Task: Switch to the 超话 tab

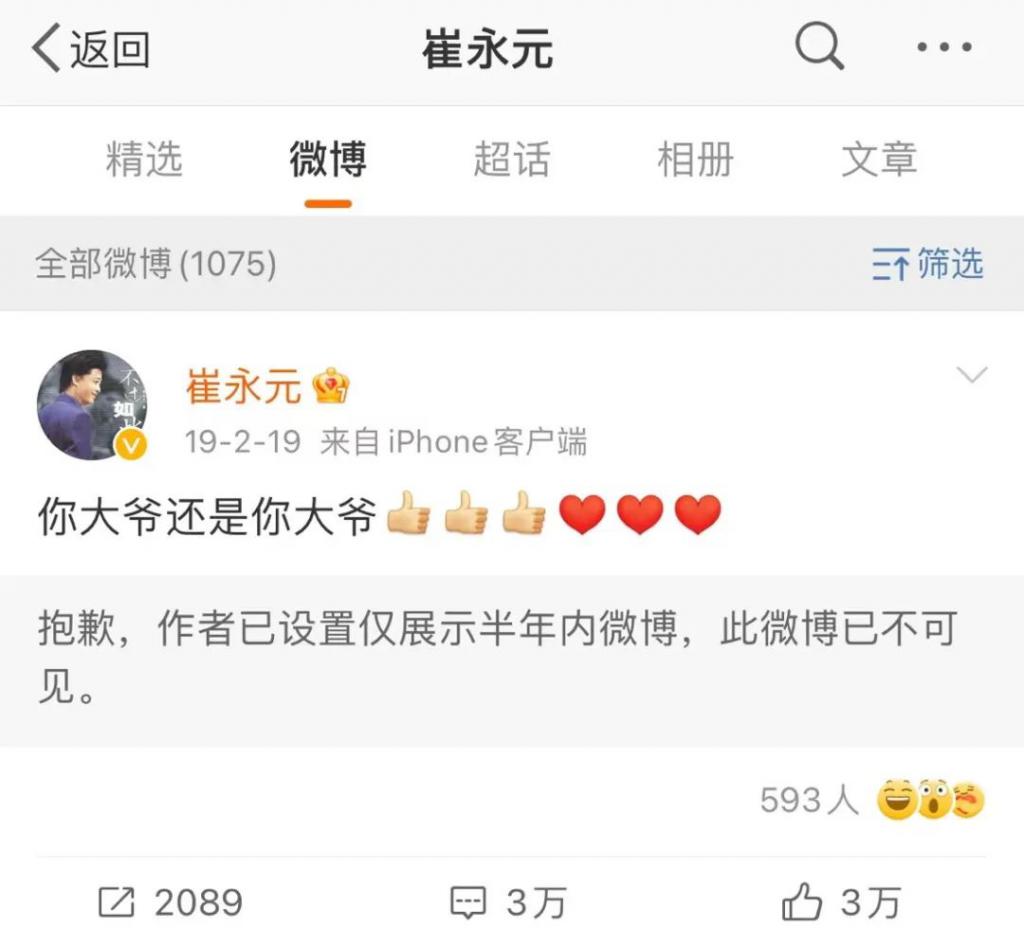Action: [x=512, y=160]
